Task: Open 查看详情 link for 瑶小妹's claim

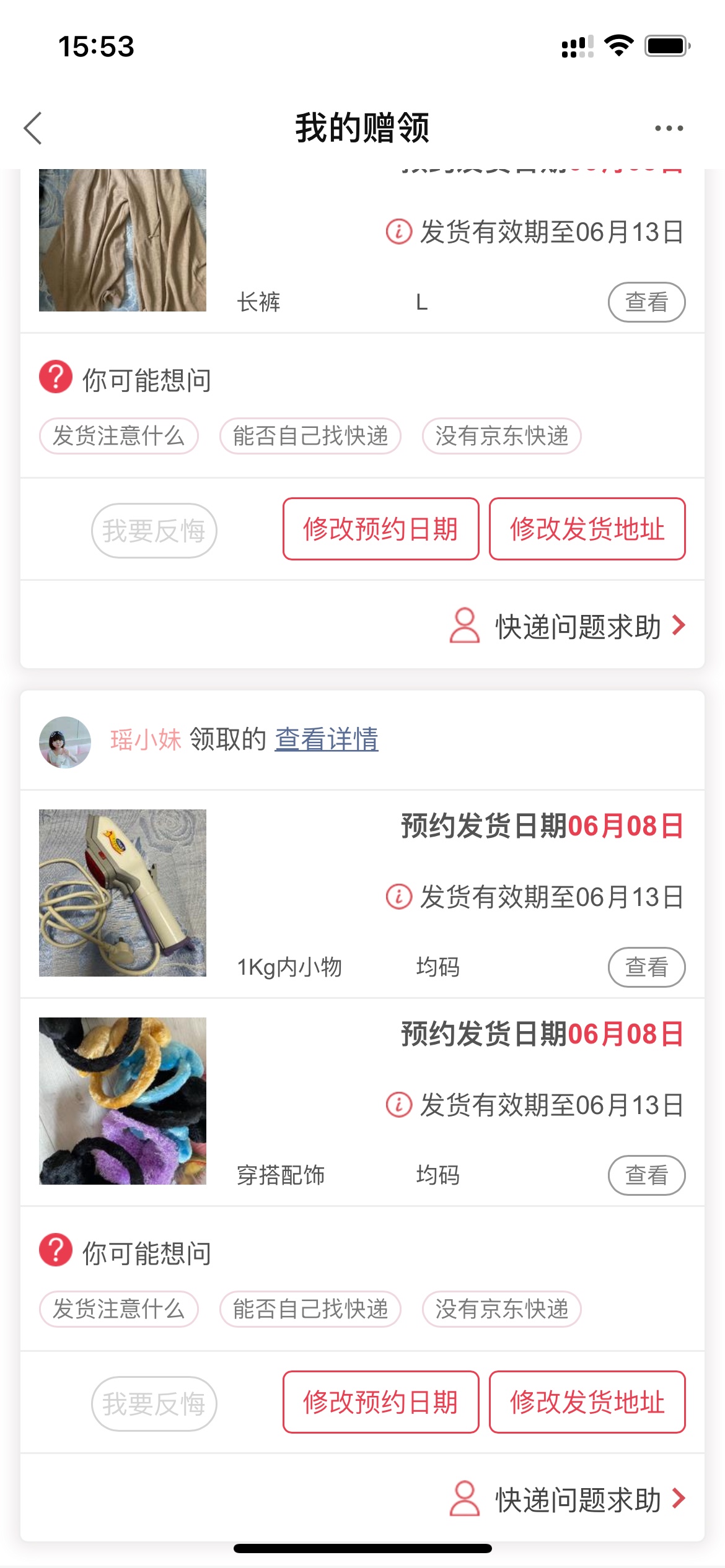Action: [x=327, y=739]
